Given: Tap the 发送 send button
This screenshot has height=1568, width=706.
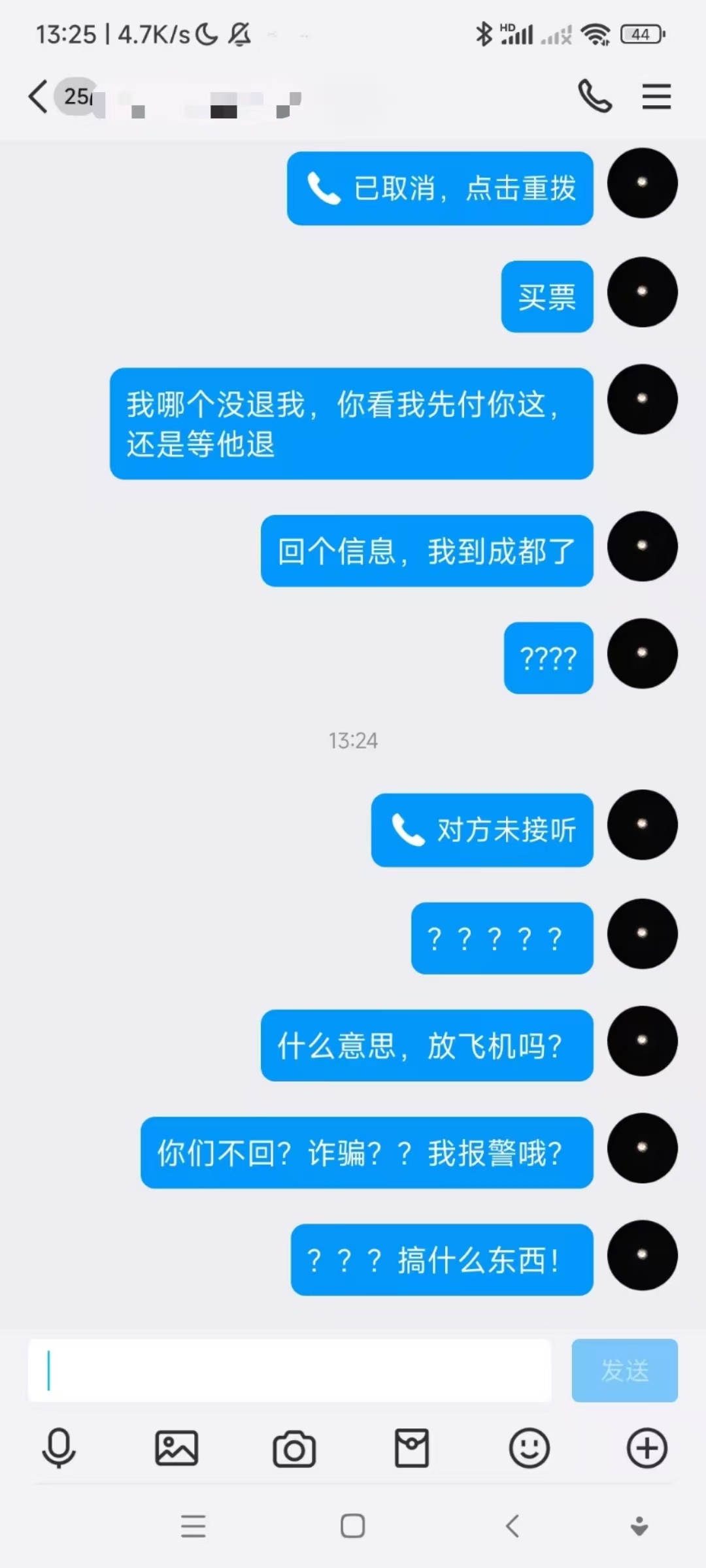Looking at the screenshot, I should [x=624, y=1370].
